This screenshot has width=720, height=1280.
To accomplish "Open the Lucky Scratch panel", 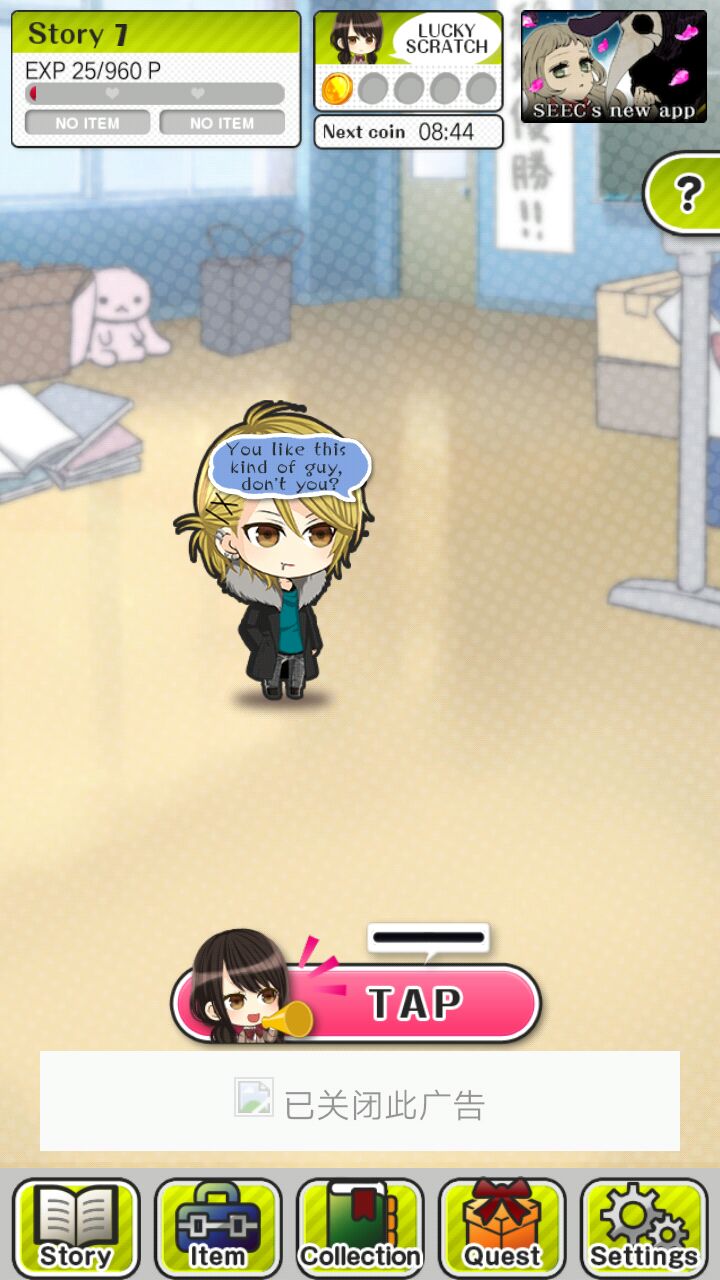I will pos(408,62).
